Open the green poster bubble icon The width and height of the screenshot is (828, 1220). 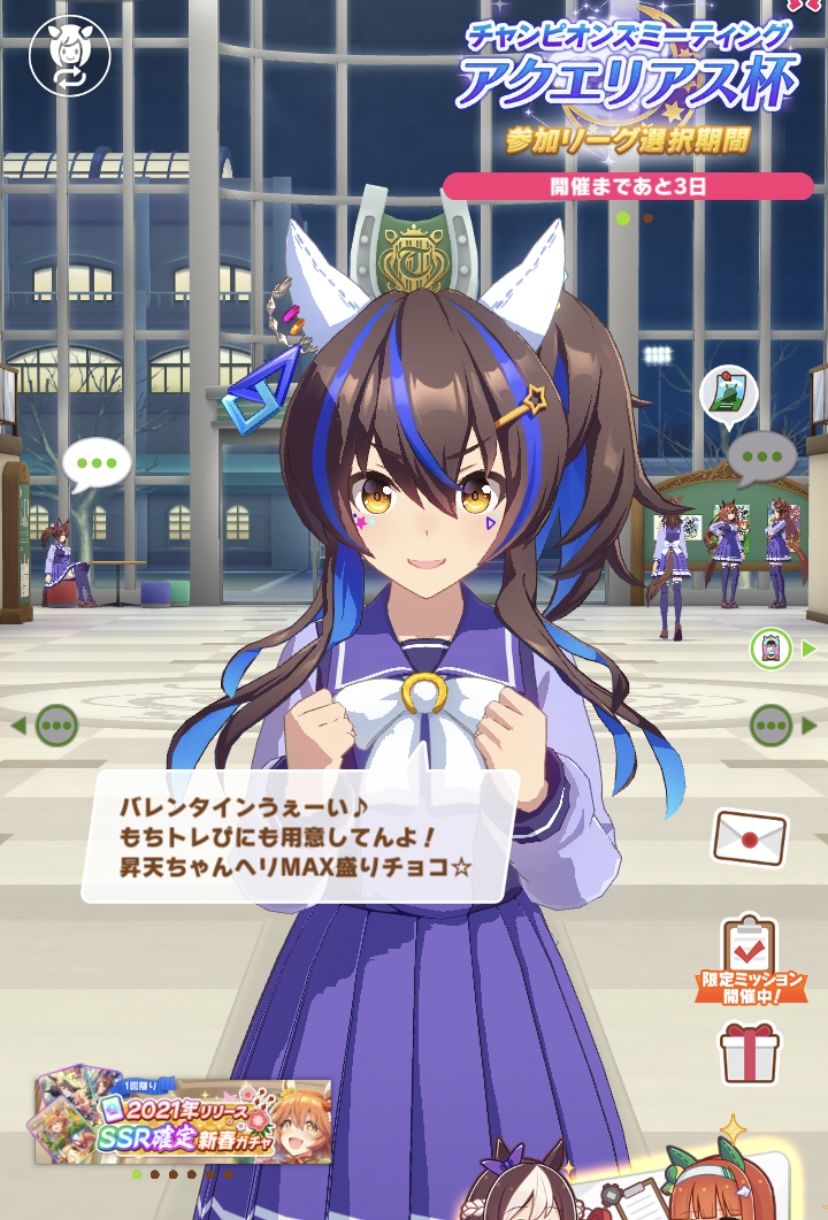coord(728,393)
